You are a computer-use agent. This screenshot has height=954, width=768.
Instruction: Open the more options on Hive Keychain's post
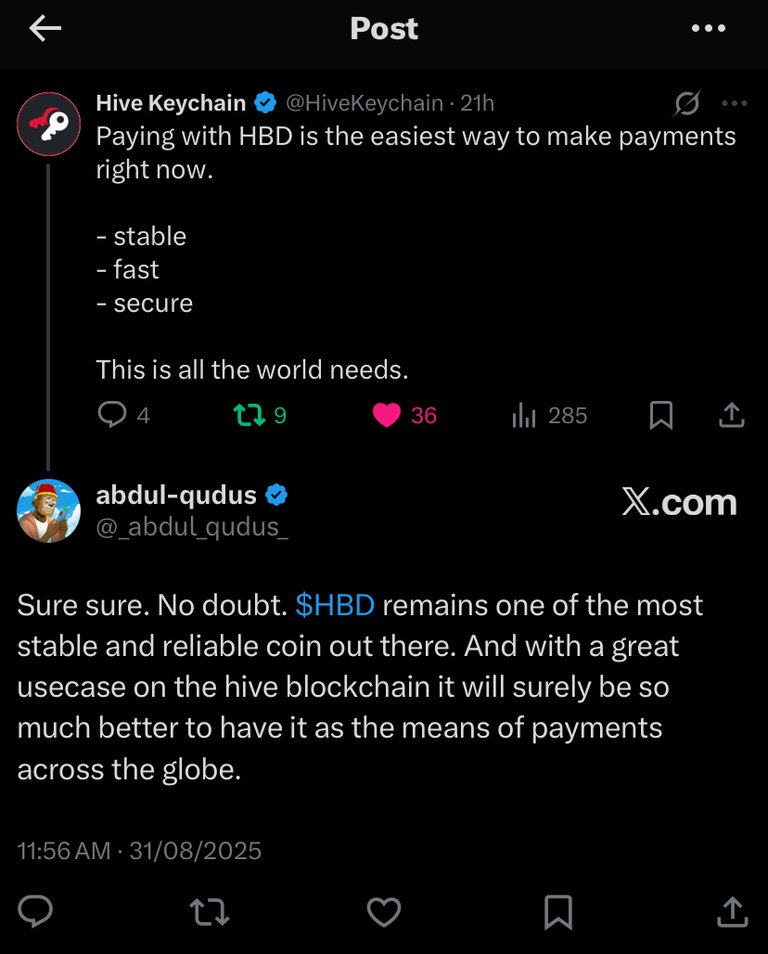click(734, 103)
